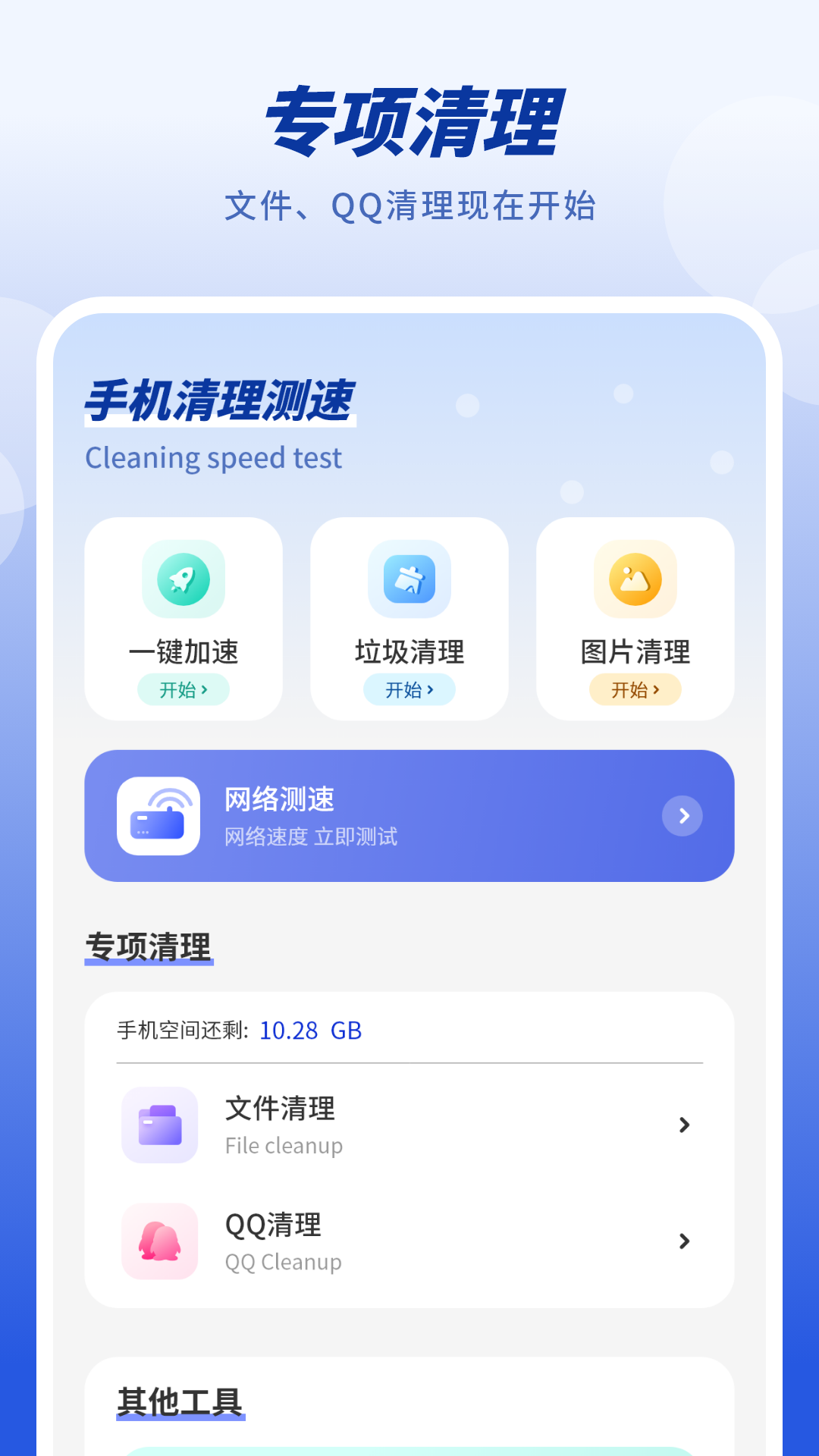The height and width of the screenshot is (1456, 819).
Task: Tap the 一键加速 rocket icon
Action: [184, 579]
